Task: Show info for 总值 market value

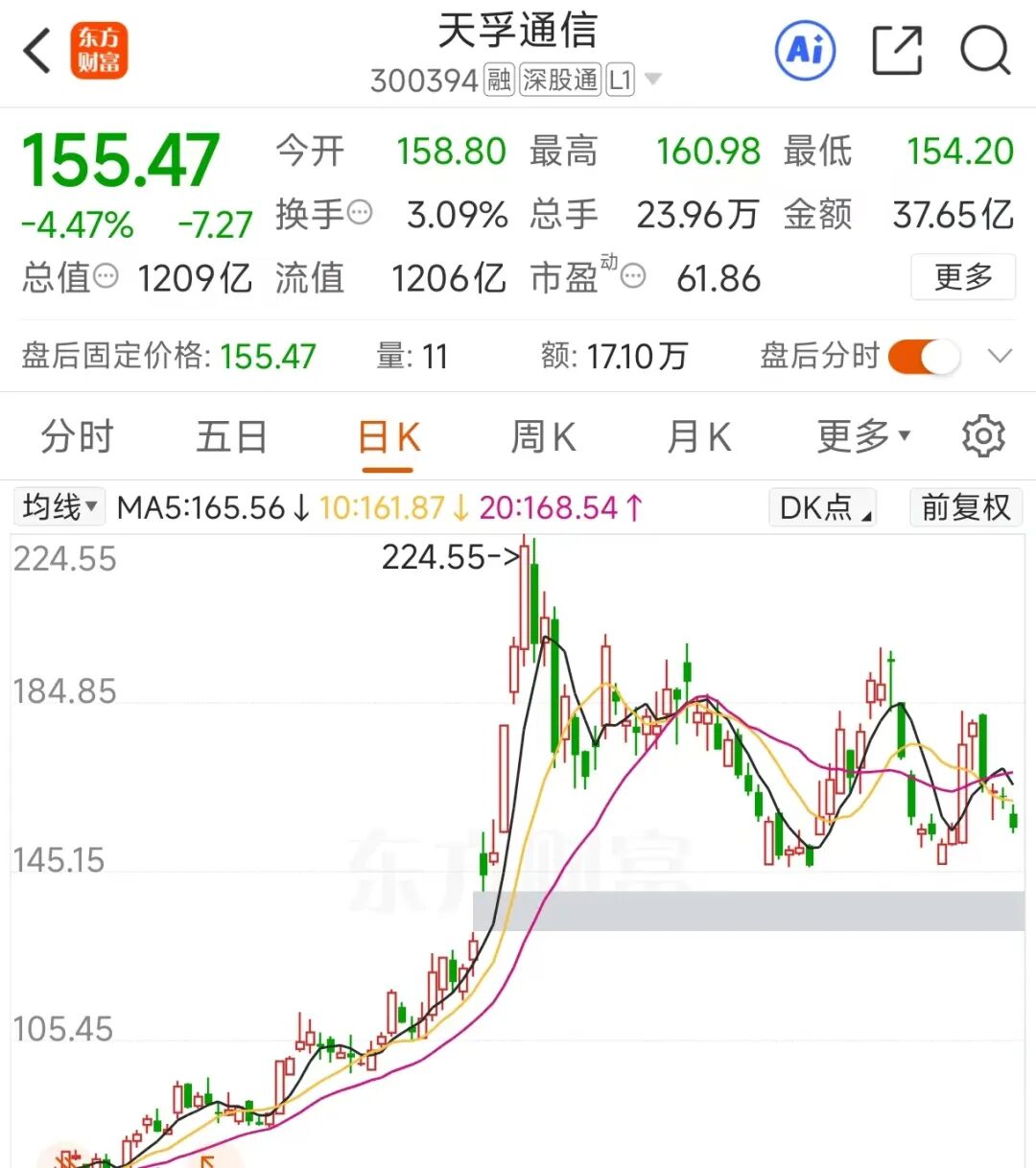Action: (x=106, y=277)
